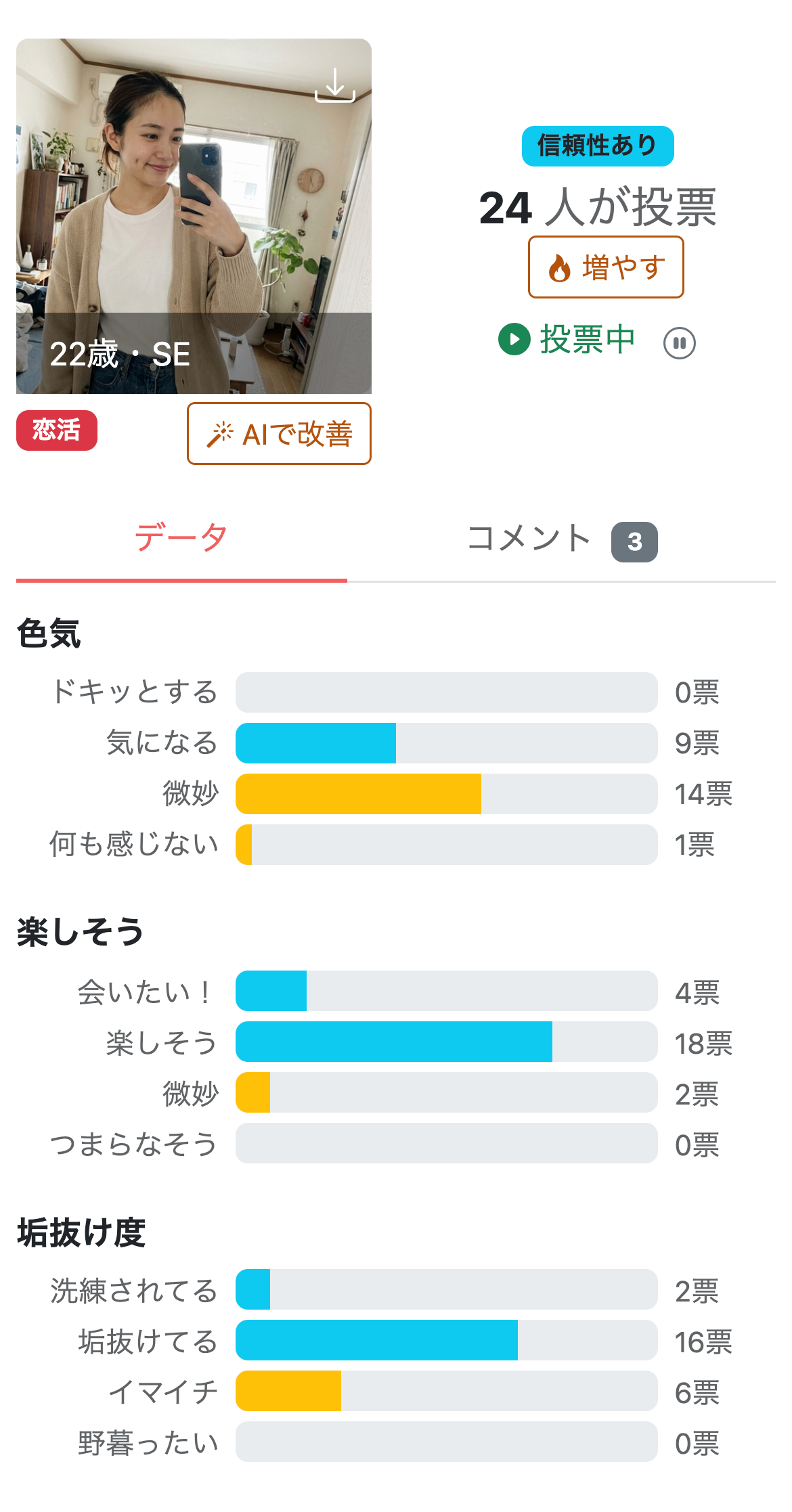Select the データ tab

click(180, 536)
